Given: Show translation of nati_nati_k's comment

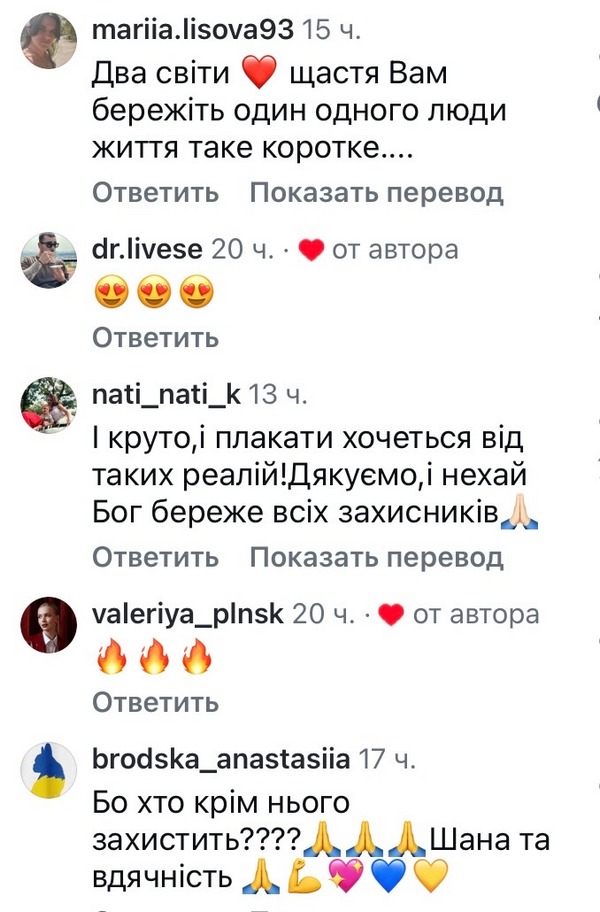Looking at the screenshot, I should coord(376,557).
